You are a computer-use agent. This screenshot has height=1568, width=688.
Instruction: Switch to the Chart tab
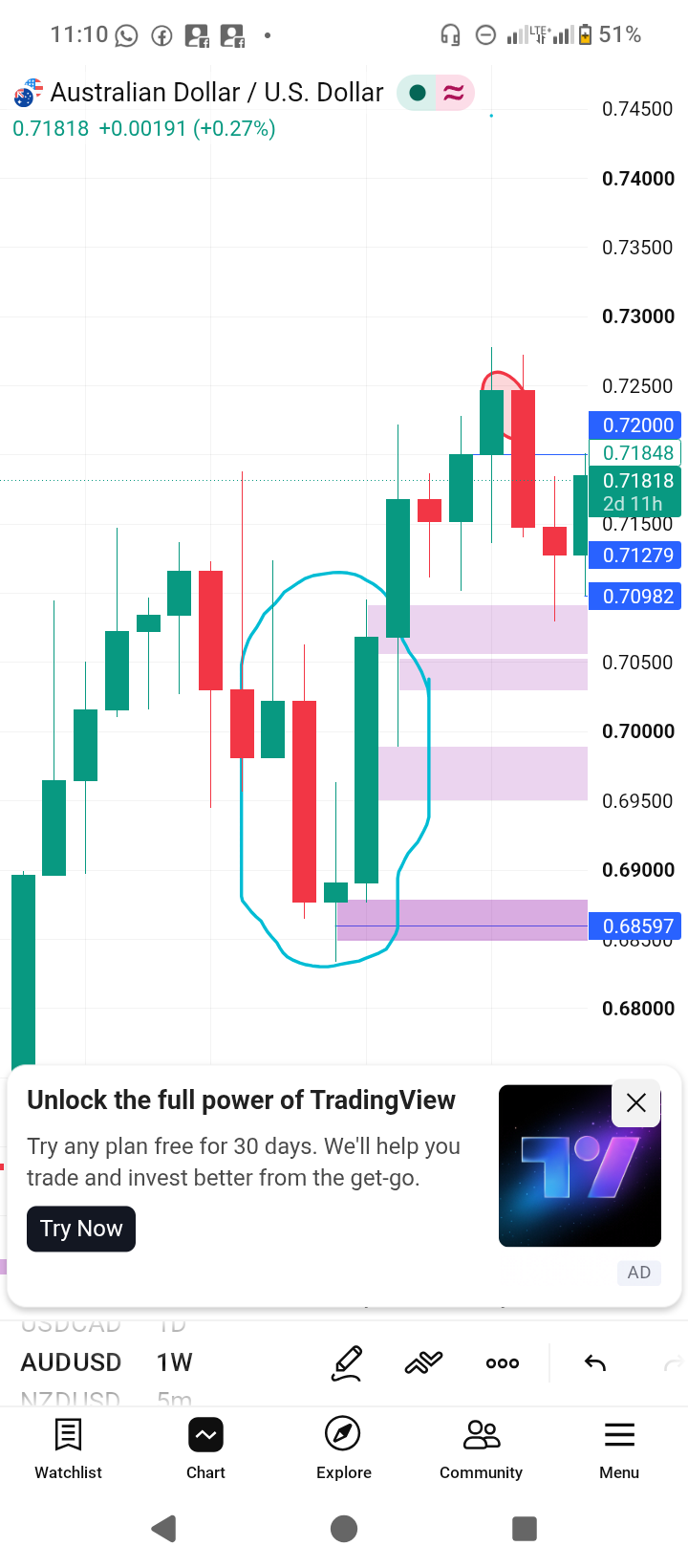[205, 1449]
